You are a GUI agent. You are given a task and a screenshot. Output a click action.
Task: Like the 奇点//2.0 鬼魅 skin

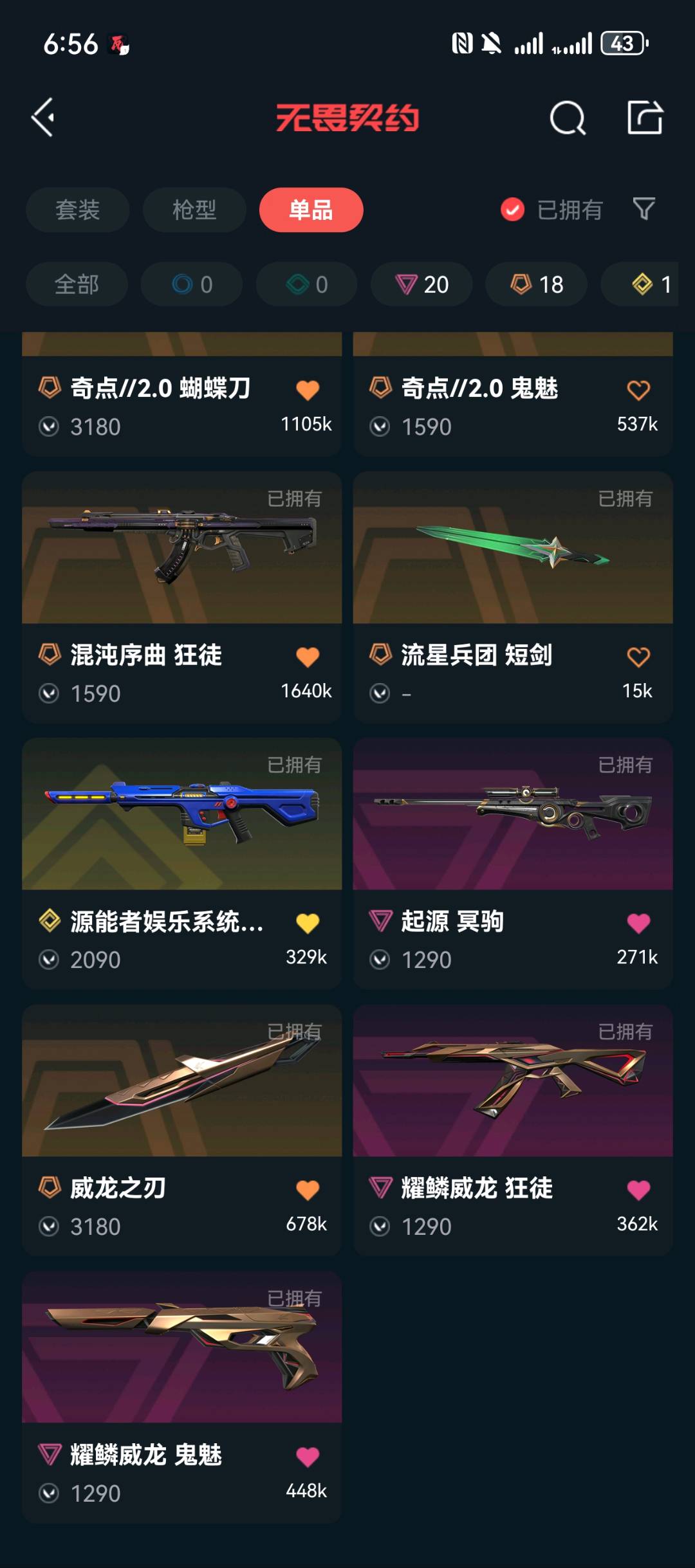(638, 390)
